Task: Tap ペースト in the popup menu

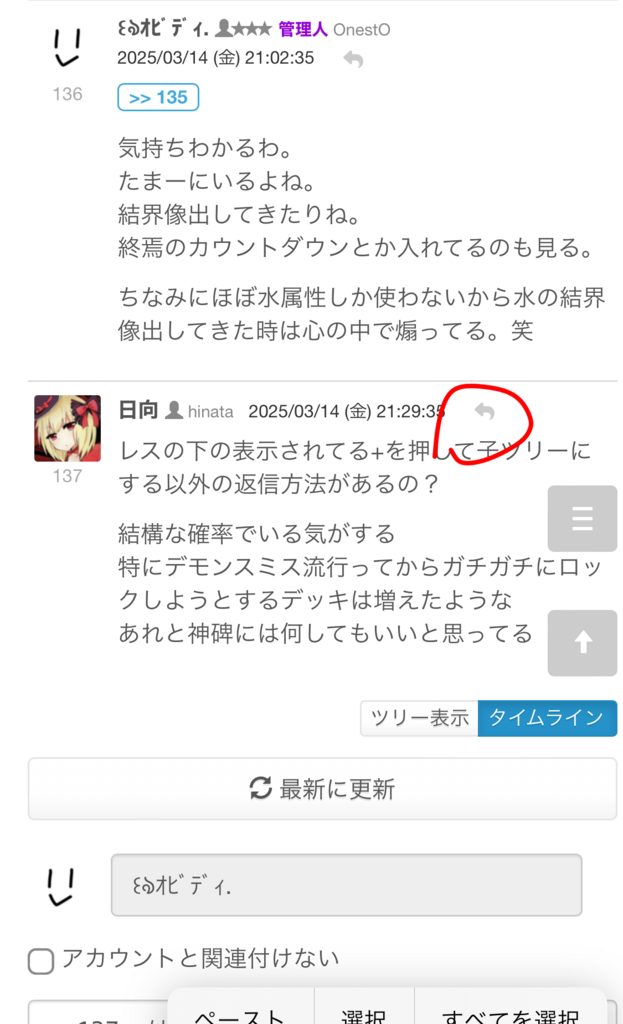Action: coord(240,1016)
